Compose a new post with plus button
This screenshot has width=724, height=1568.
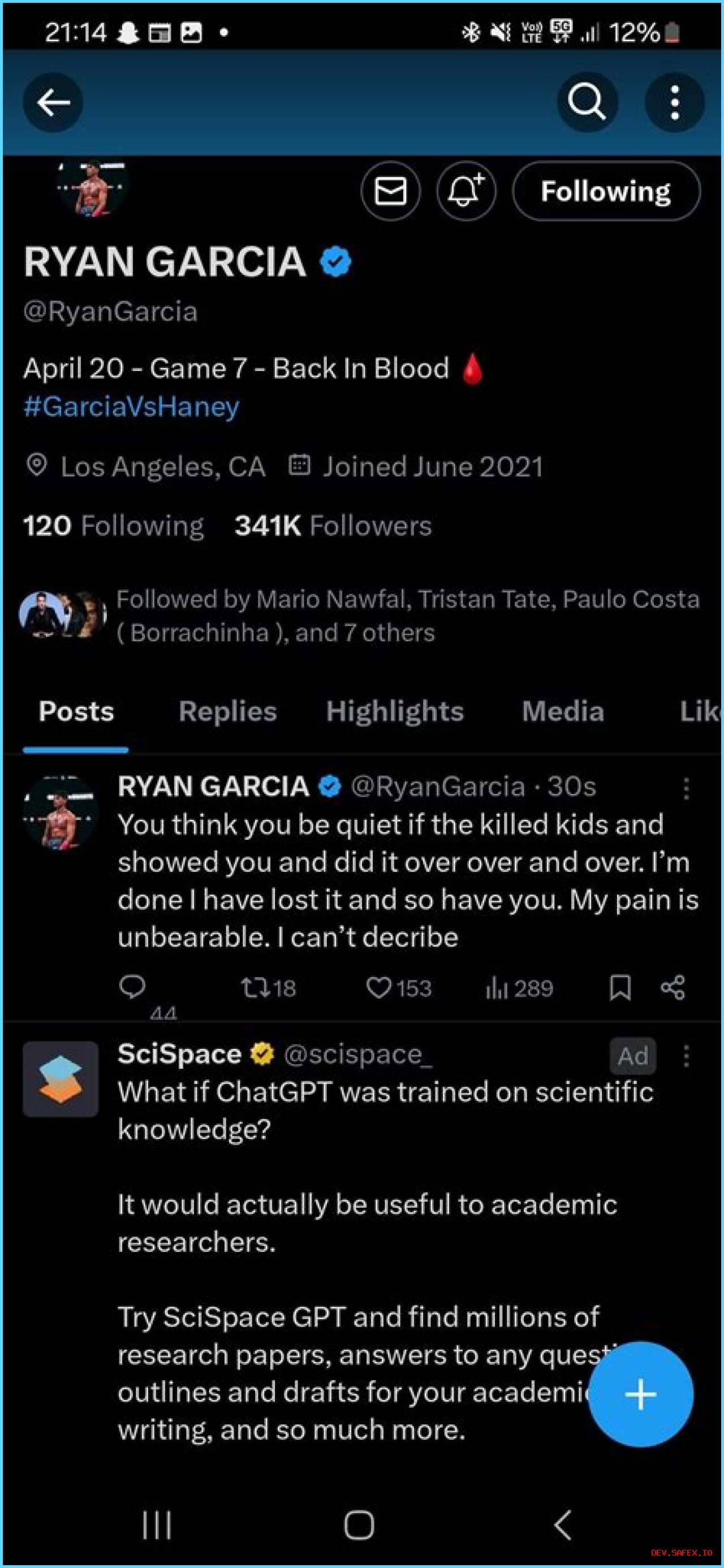641,1394
